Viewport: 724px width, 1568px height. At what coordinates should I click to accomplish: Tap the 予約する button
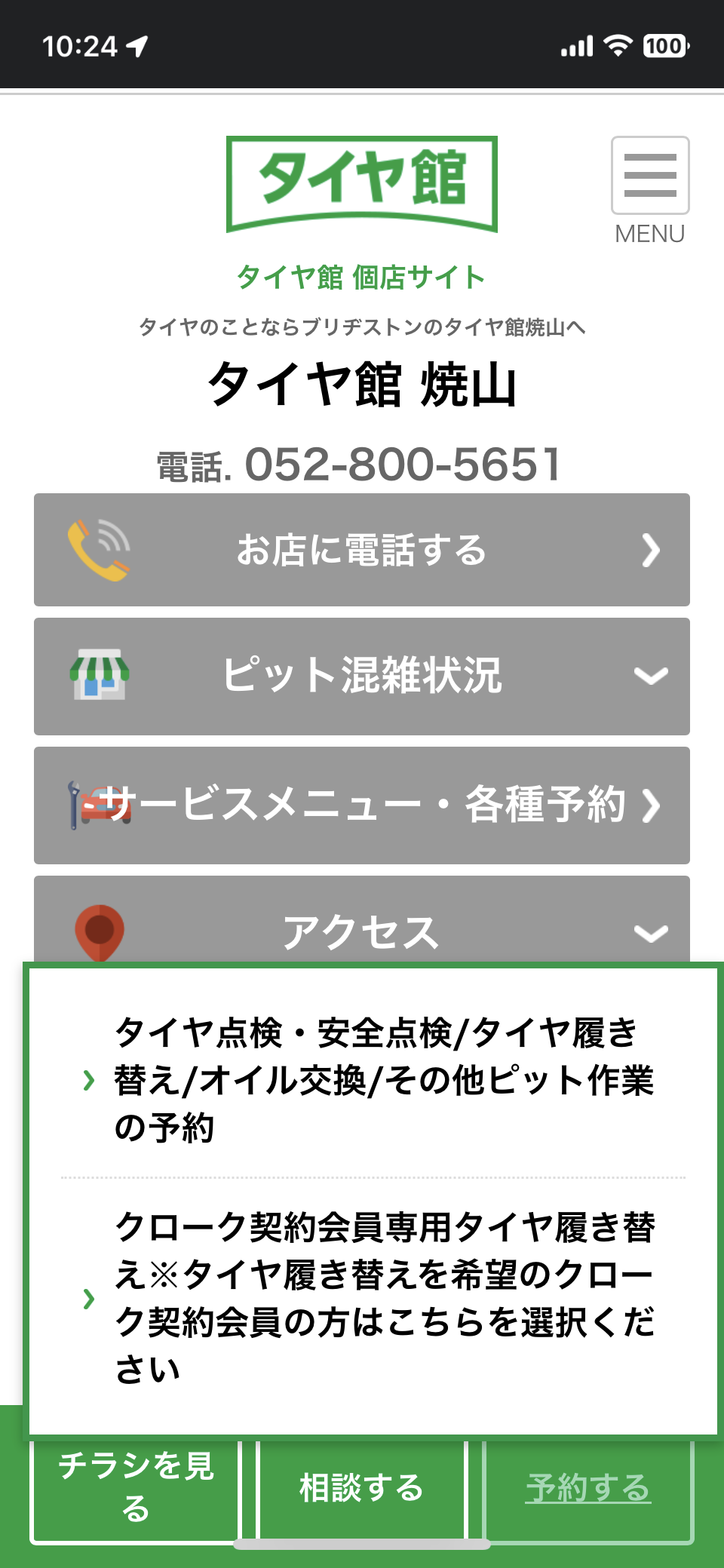point(587,1488)
